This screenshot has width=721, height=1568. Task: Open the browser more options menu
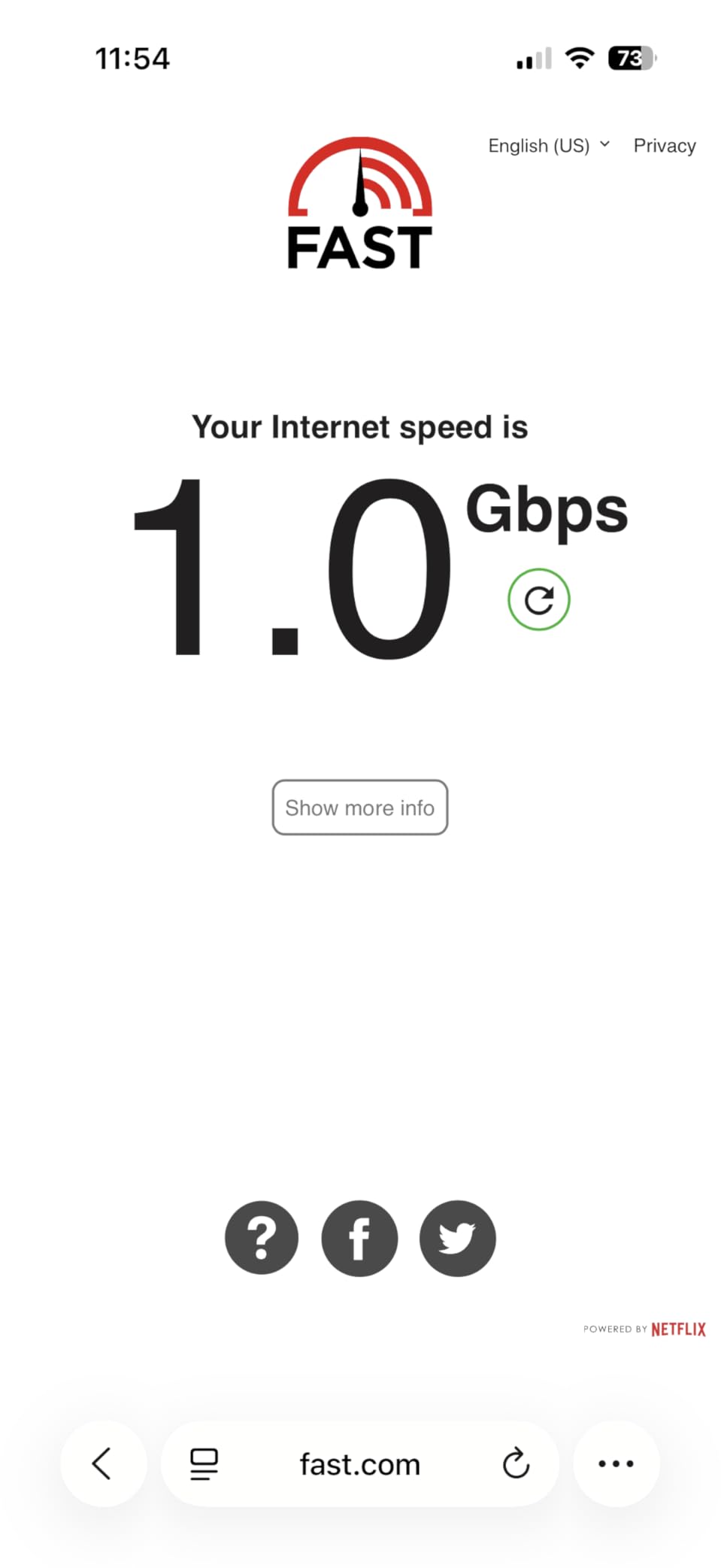tap(615, 1463)
